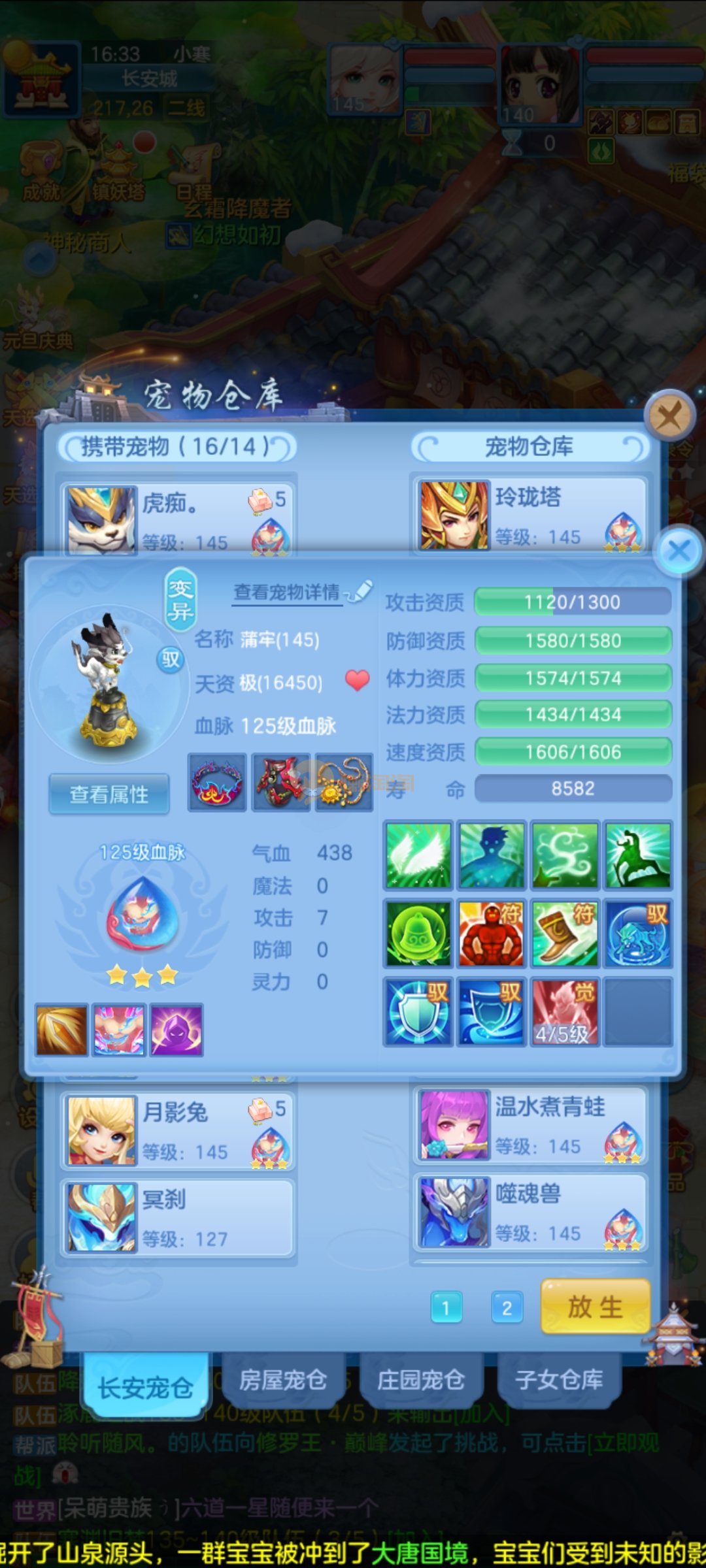Select the pet 温水煮青蛙

529,1125
